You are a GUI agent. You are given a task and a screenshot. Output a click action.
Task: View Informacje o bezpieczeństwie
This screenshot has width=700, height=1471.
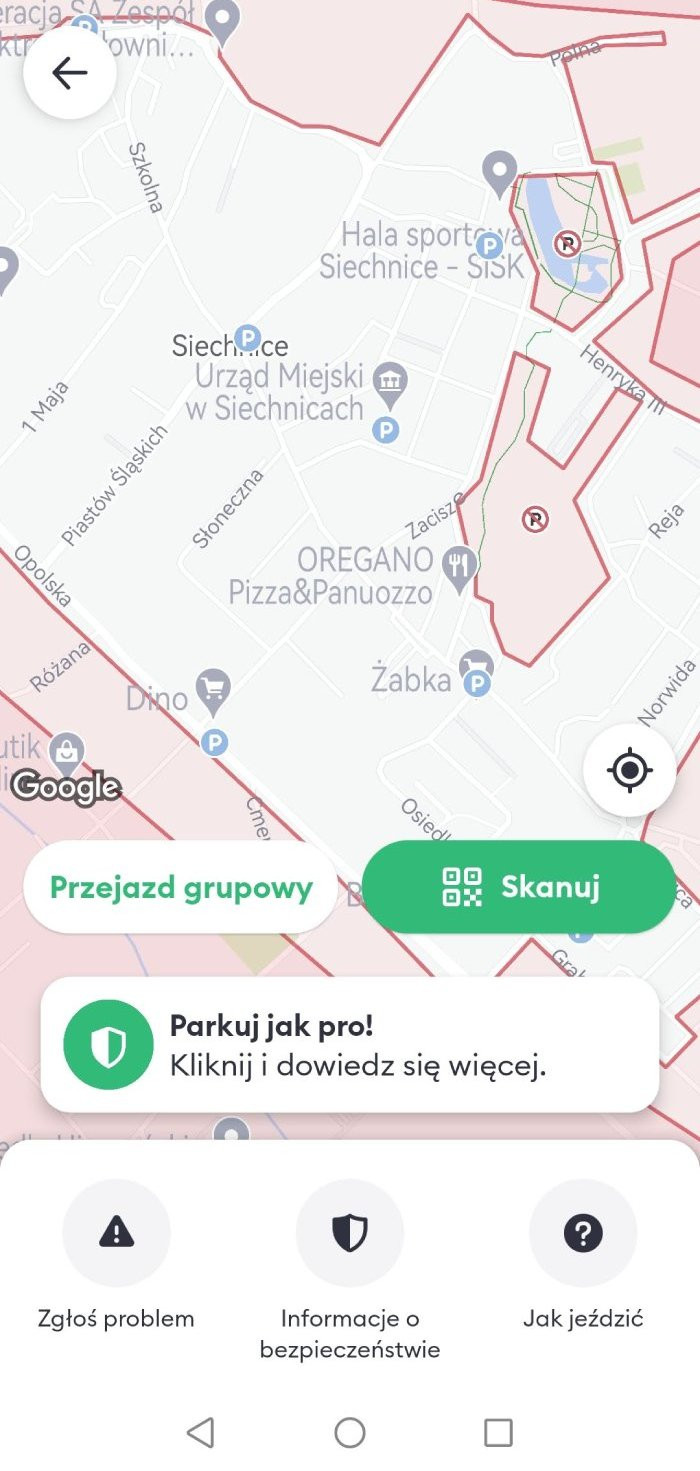point(350,1270)
